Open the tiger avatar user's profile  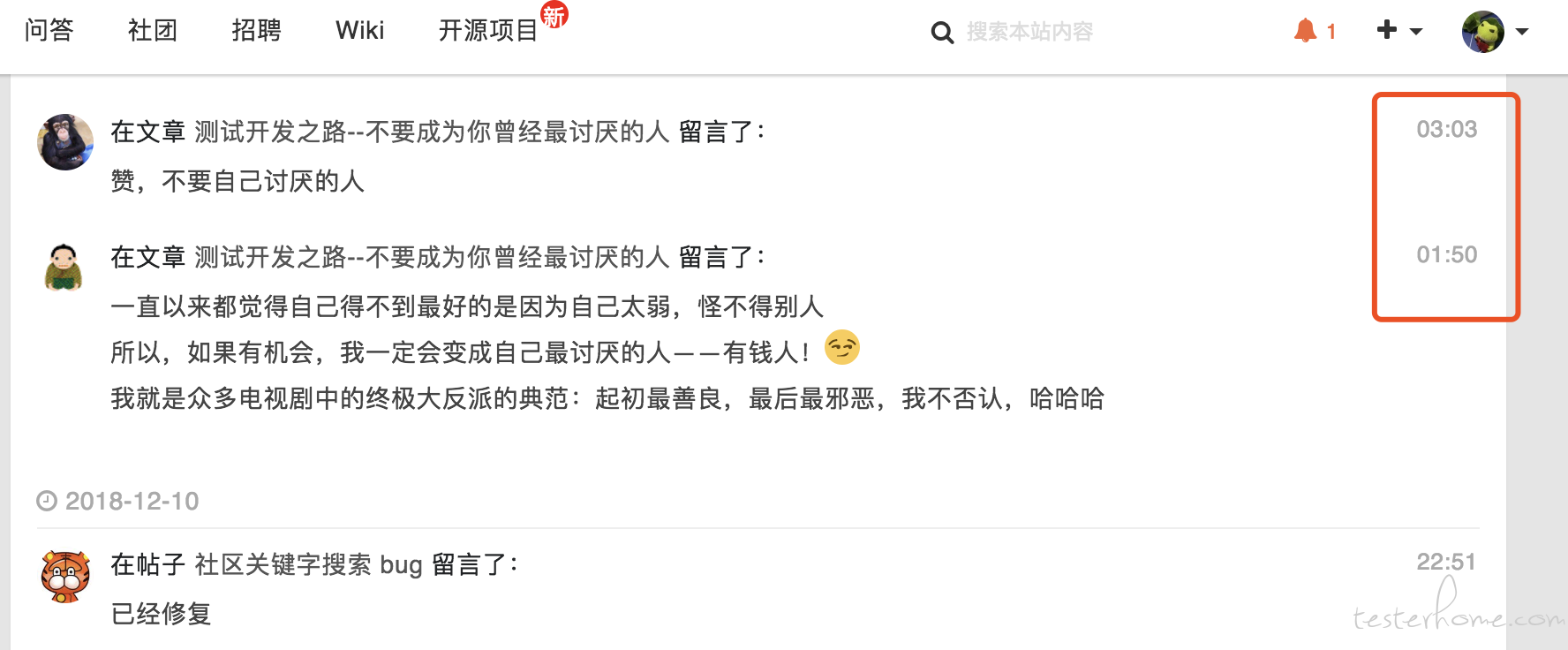[x=65, y=577]
